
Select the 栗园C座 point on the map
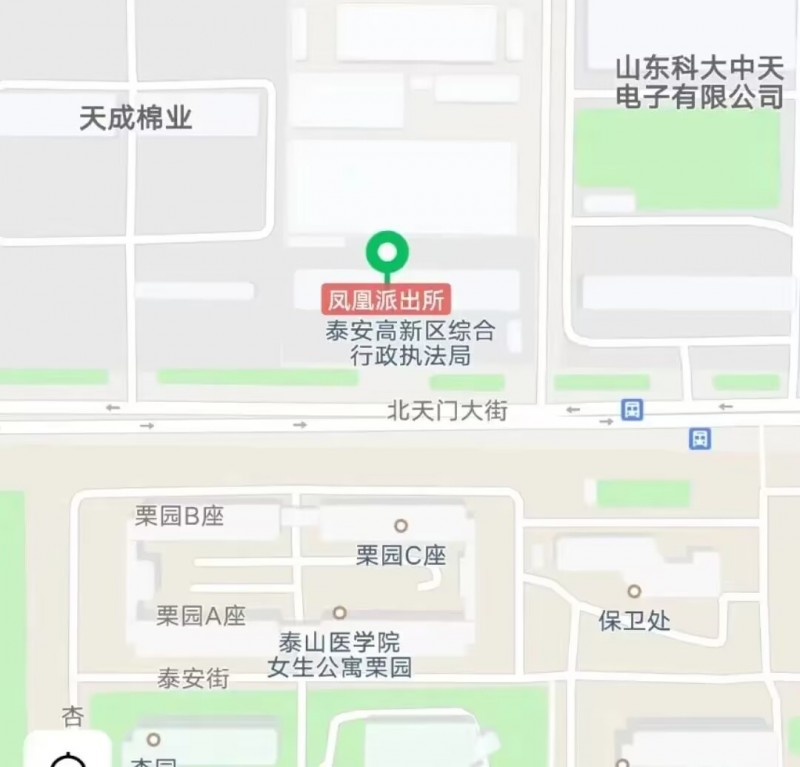pos(401,526)
